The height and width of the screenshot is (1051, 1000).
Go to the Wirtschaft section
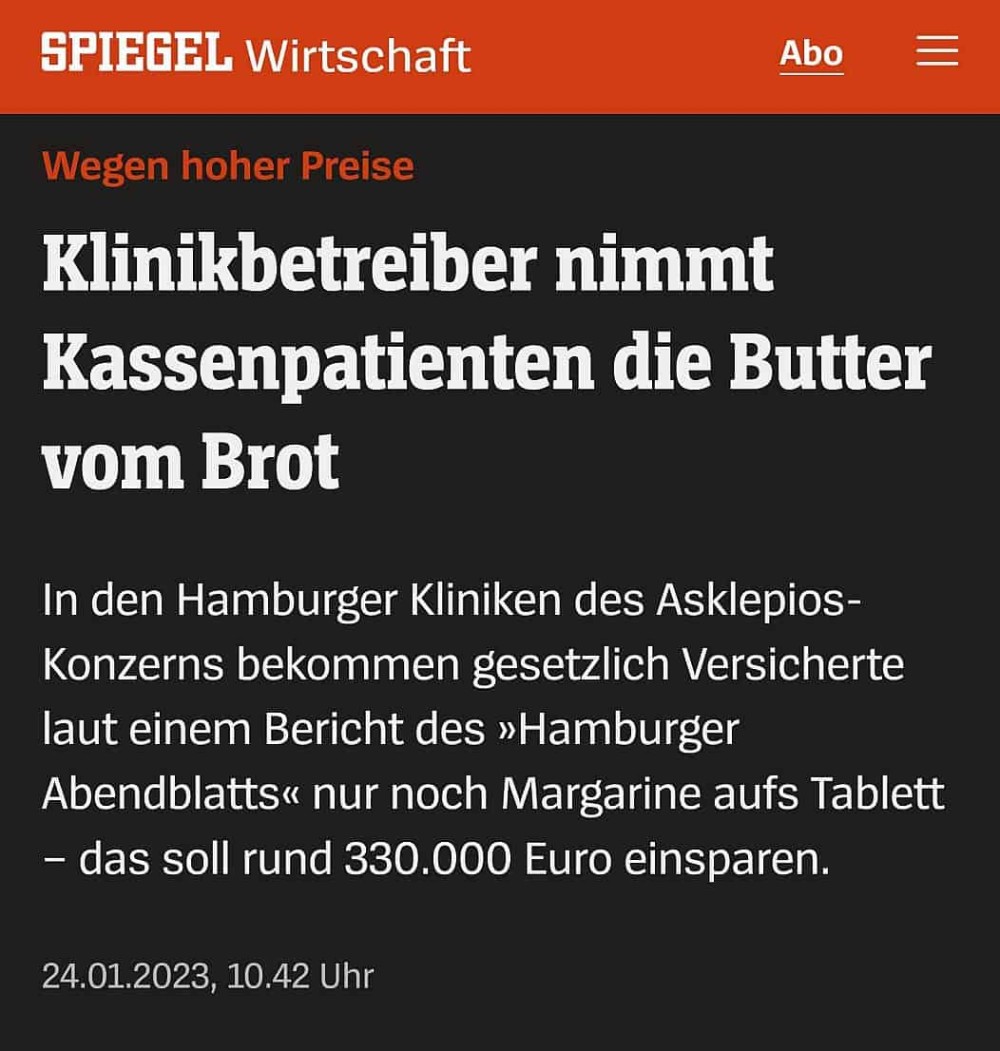coord(358,55)
